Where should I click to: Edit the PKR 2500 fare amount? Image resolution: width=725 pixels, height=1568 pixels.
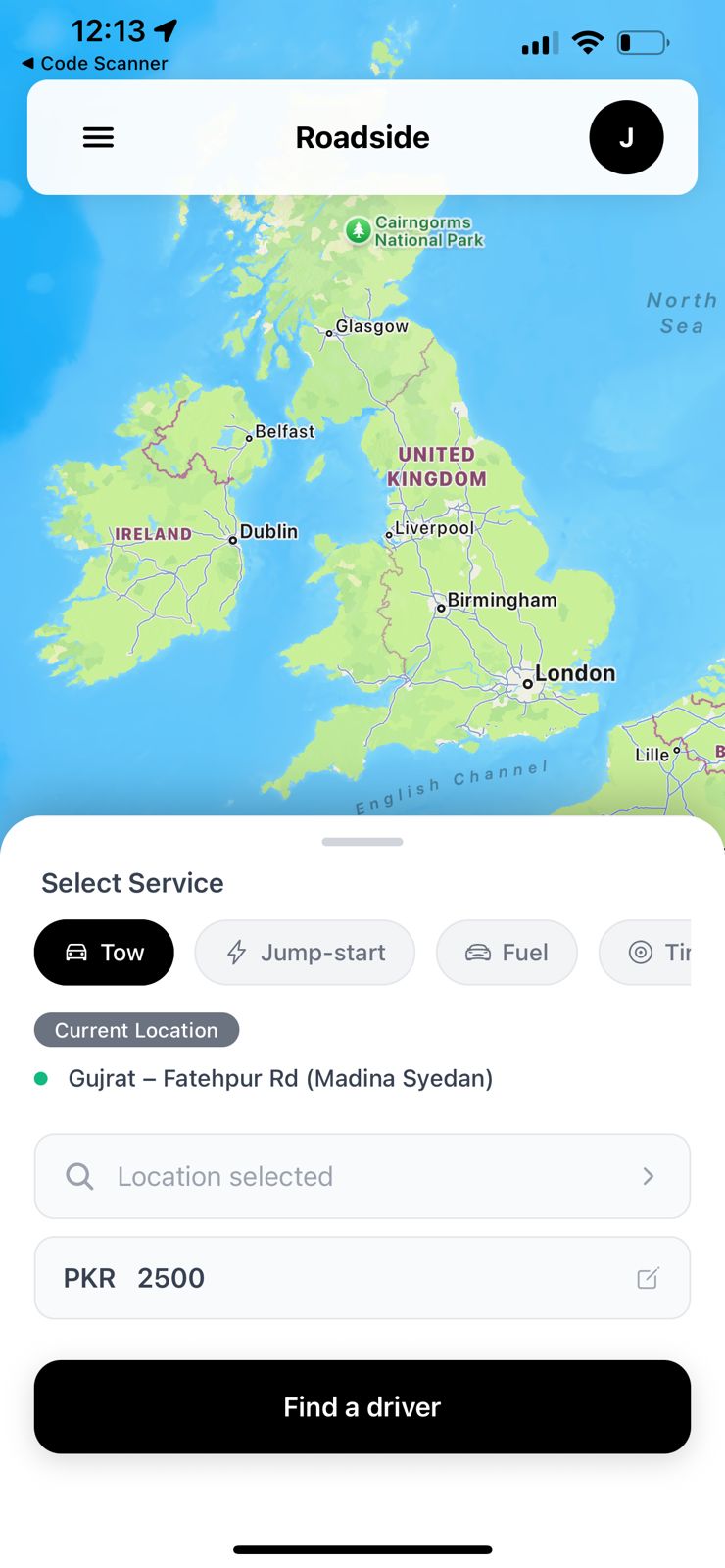pos(648,1278)
